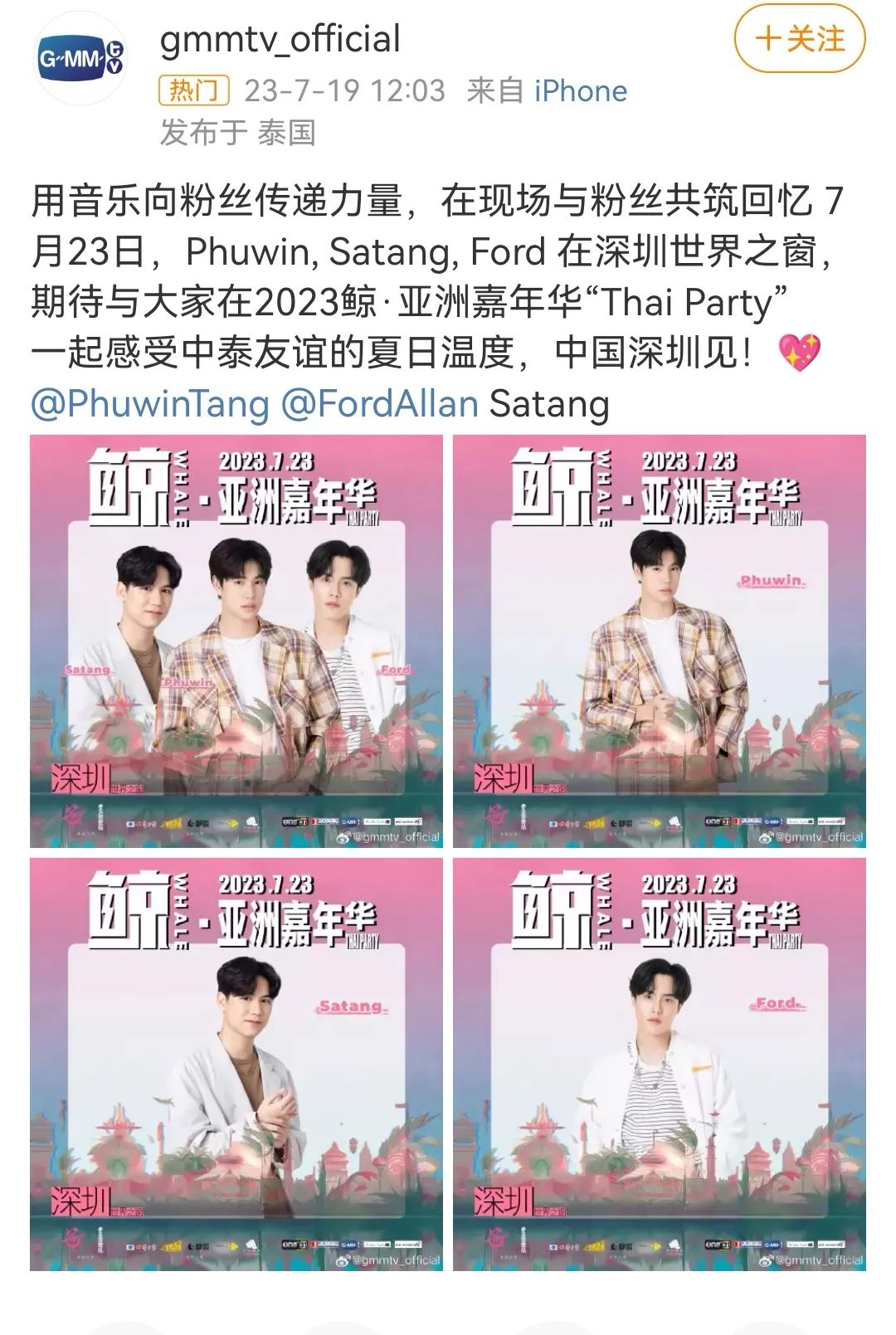Open the @FordAllan mention
896x1335 pixels.
point(380,404)
